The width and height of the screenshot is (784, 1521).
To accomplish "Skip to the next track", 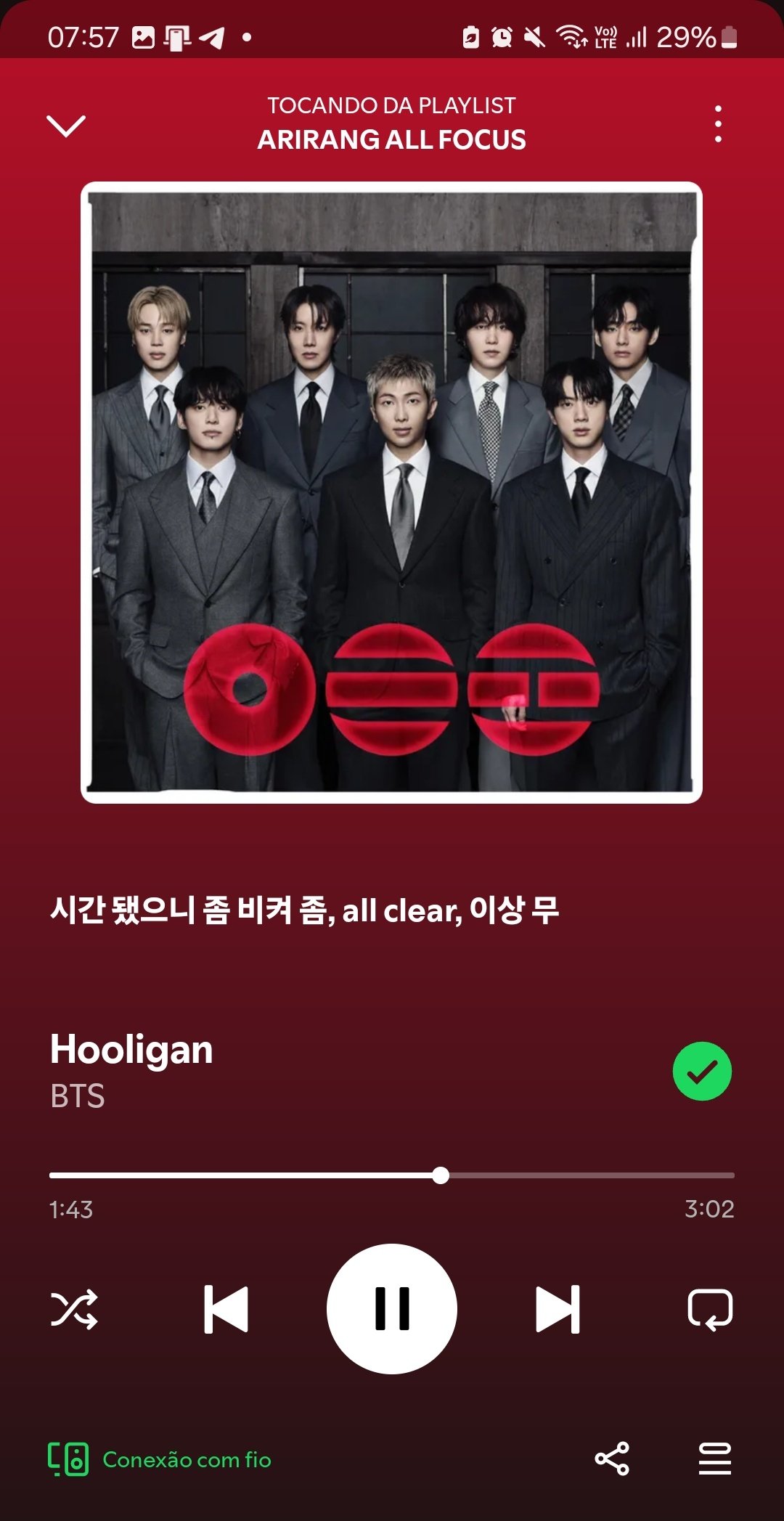I will pos(558,1309).
